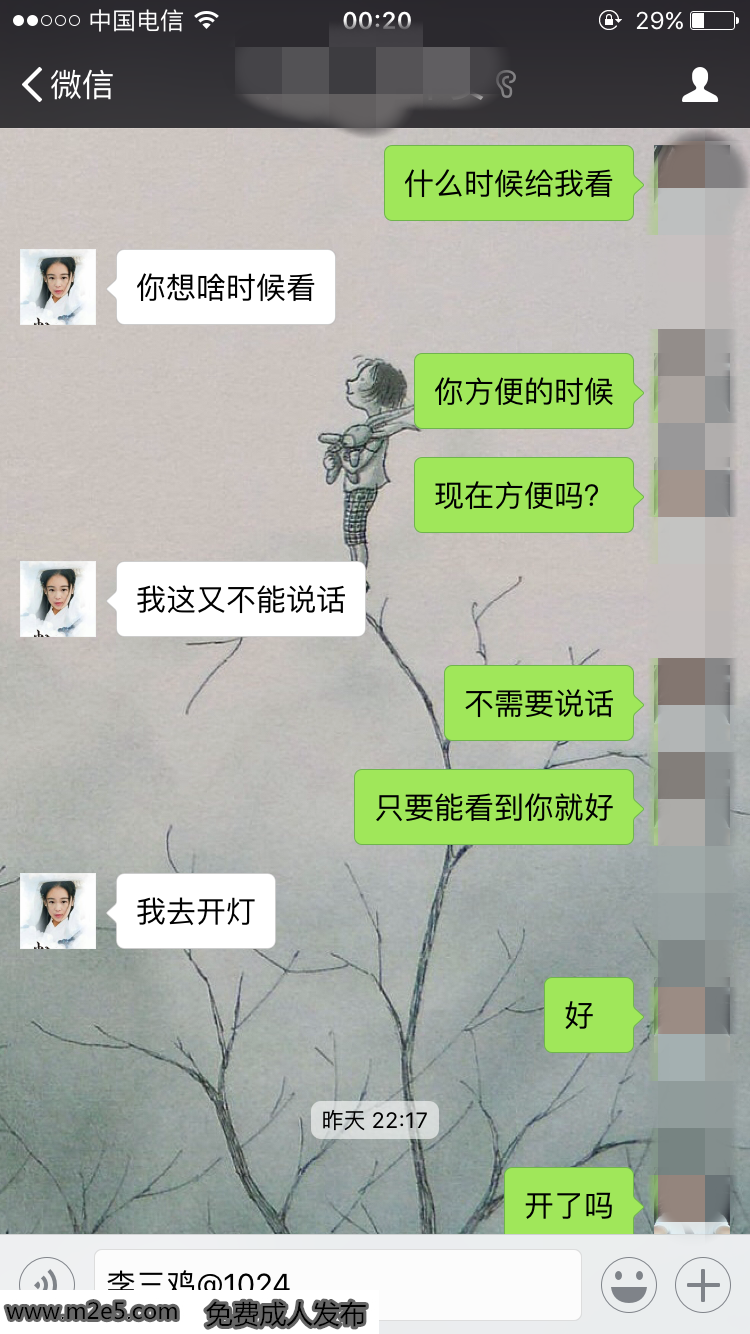
Task: Go back to the 微信 chat list
Action: (x=66, y=85)
